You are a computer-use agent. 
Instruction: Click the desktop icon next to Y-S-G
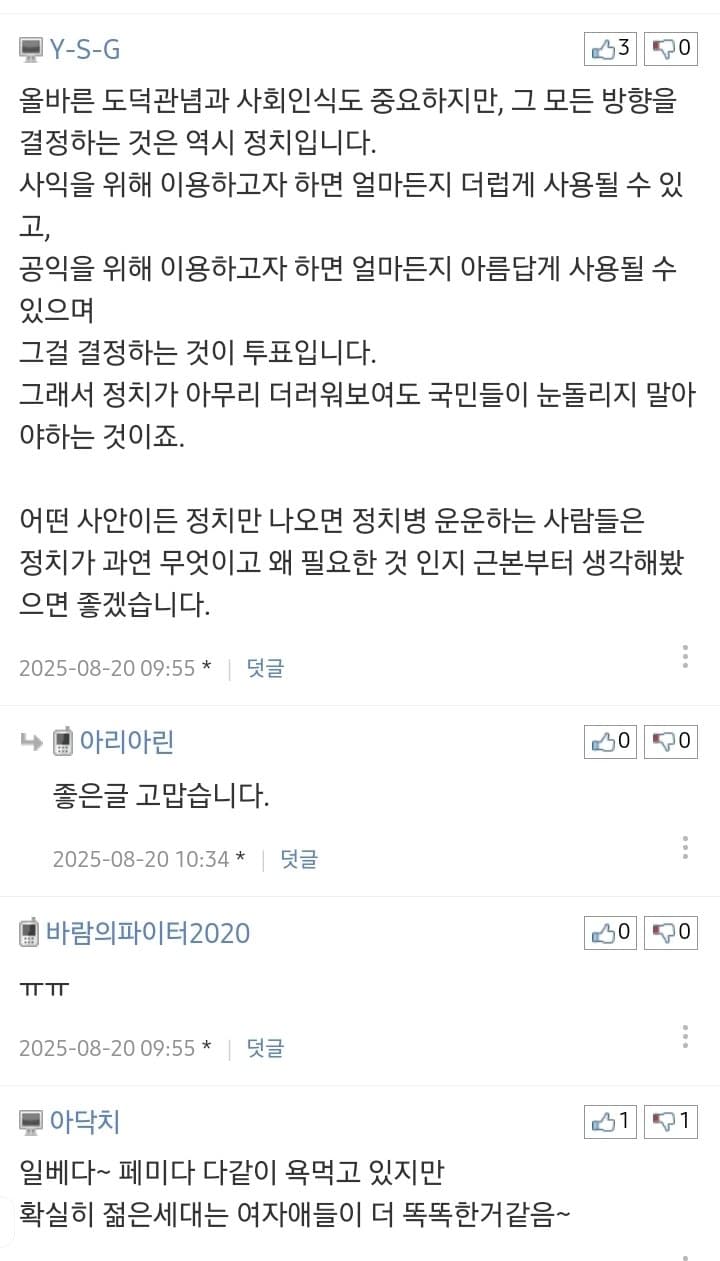[x=32, y=46]
